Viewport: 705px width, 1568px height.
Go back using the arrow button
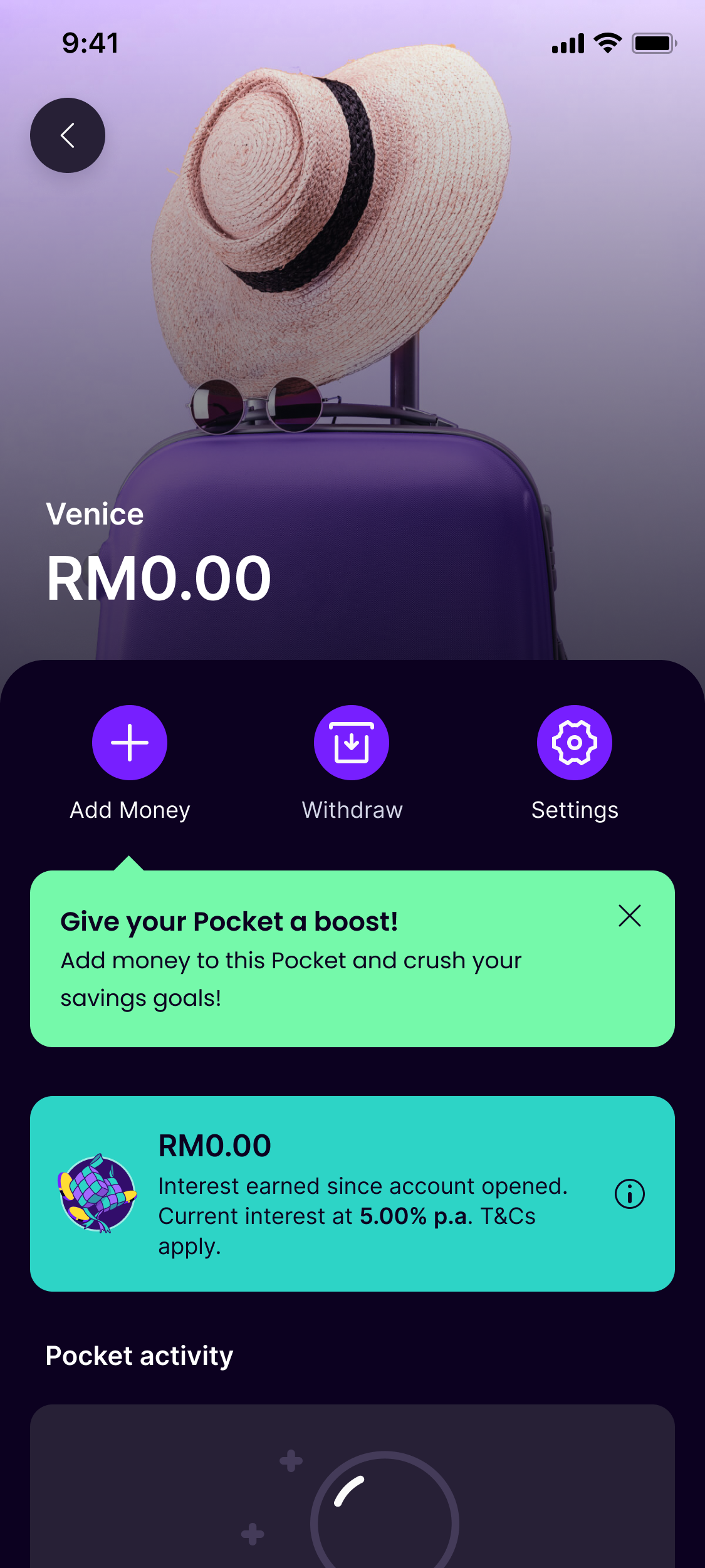pyautogui.click(x=68, y=135)
